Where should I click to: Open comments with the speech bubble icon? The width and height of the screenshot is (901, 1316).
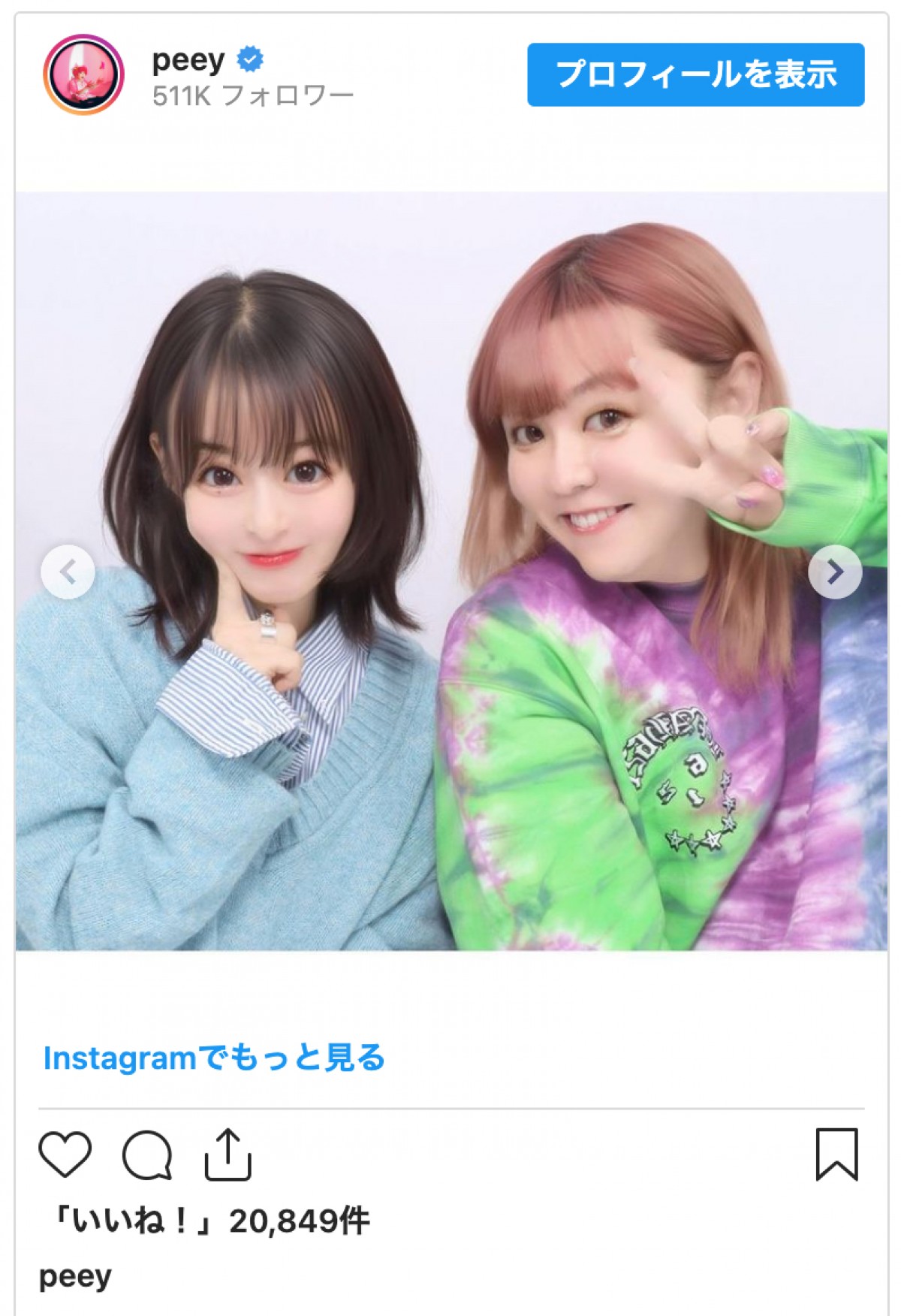click(x=147, y=1155)
